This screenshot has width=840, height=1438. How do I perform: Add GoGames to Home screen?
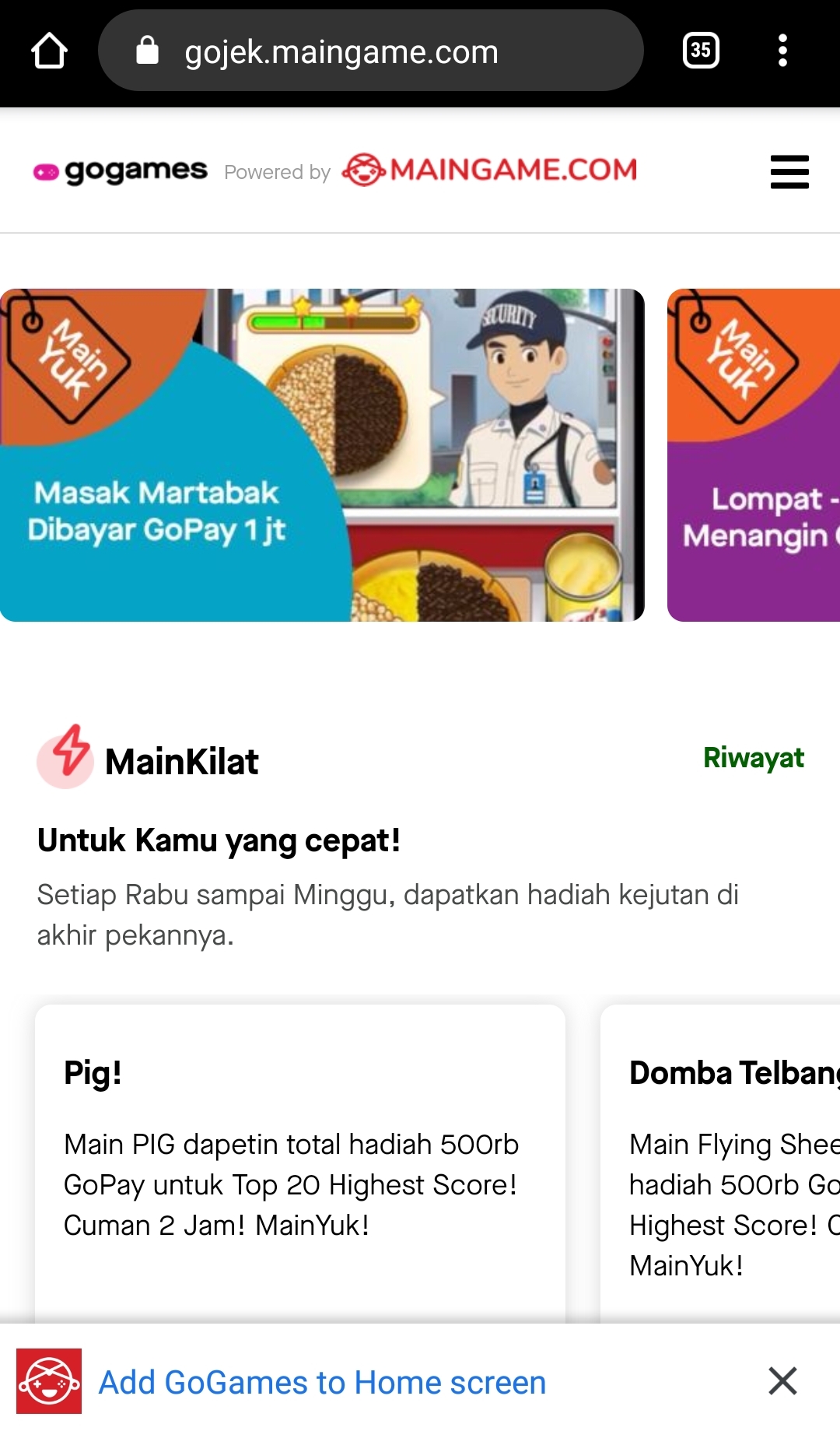tap(322, 1383)
